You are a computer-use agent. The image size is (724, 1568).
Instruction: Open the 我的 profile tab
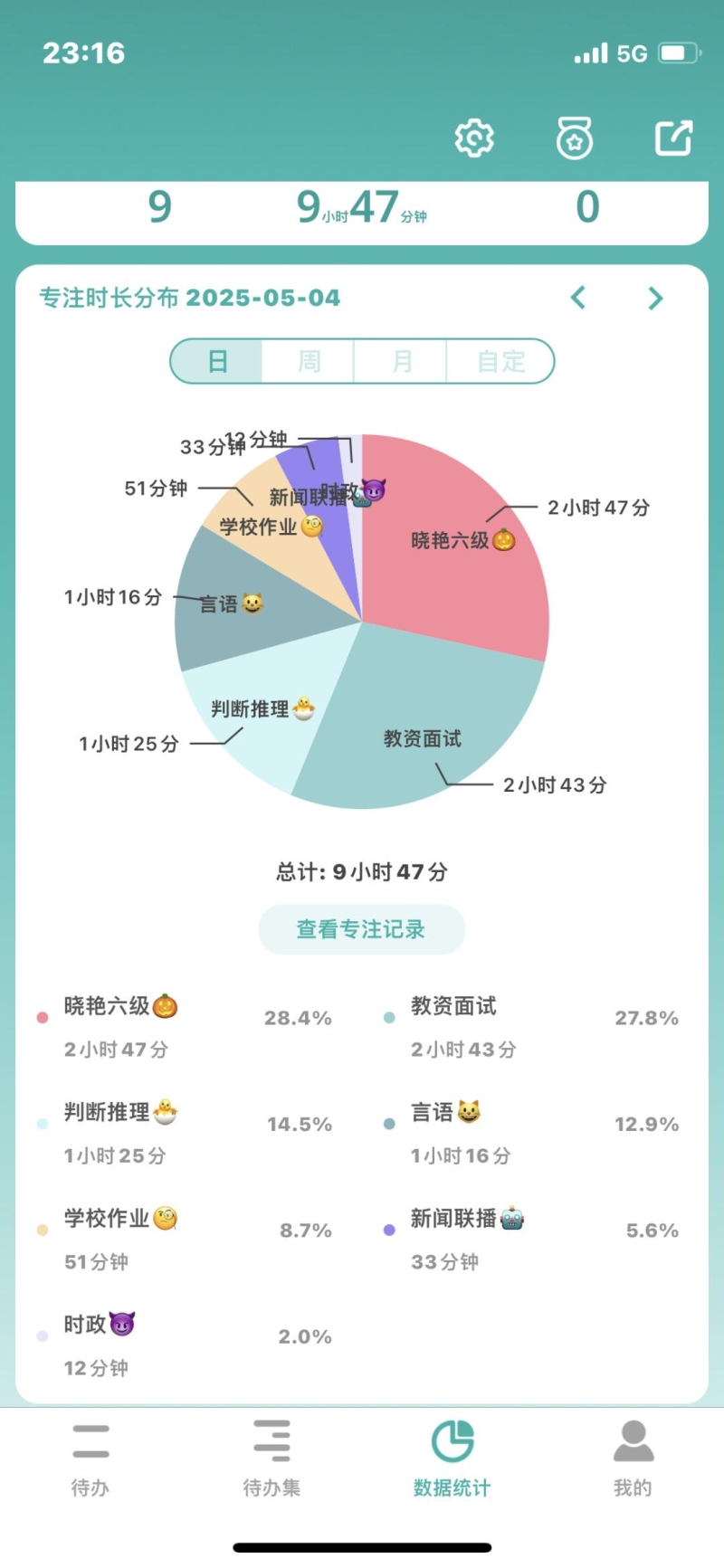[x=633, y=1459]
